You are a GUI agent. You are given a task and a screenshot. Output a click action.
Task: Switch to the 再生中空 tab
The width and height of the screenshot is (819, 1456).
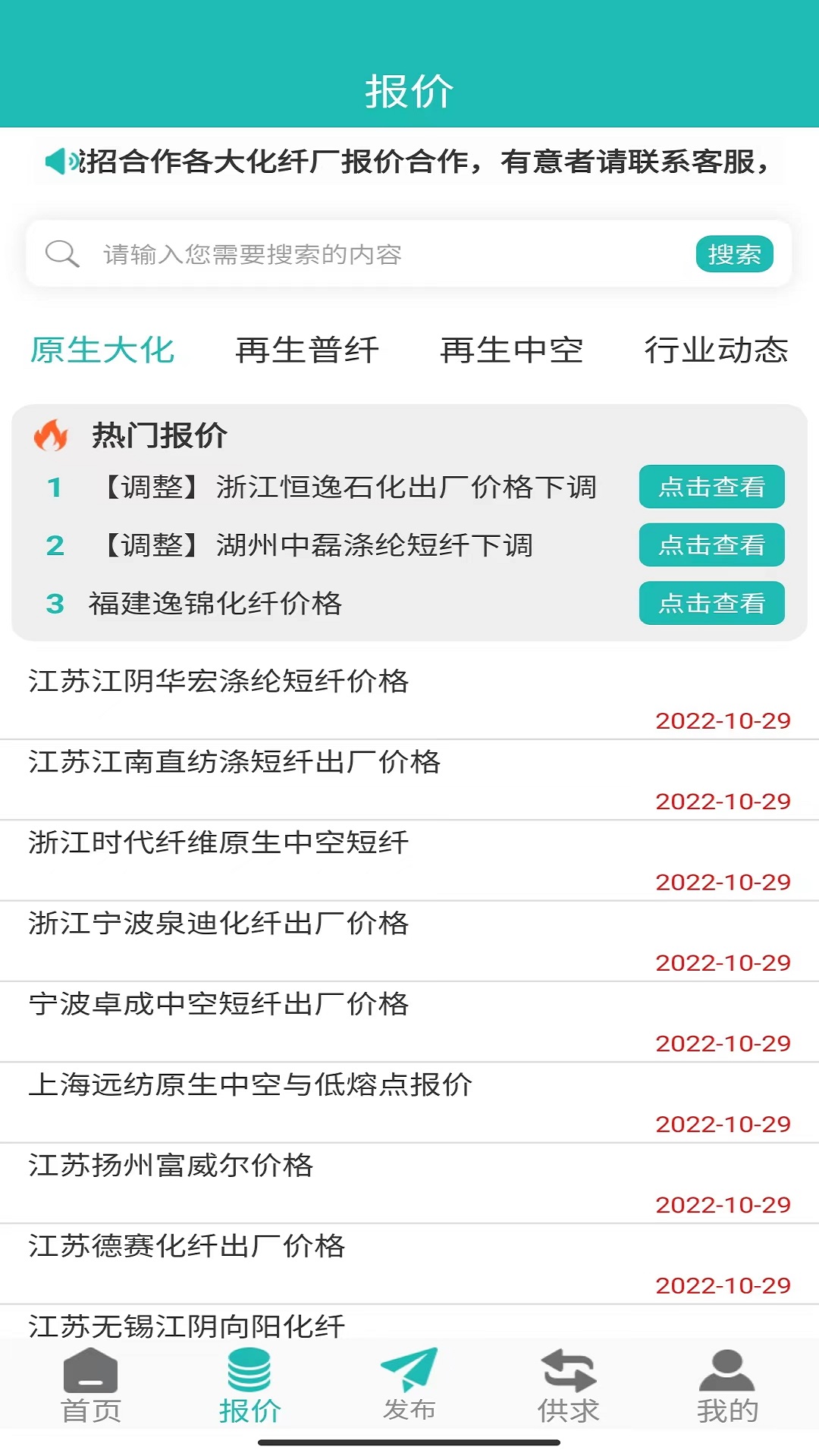(x=512, y=350)
